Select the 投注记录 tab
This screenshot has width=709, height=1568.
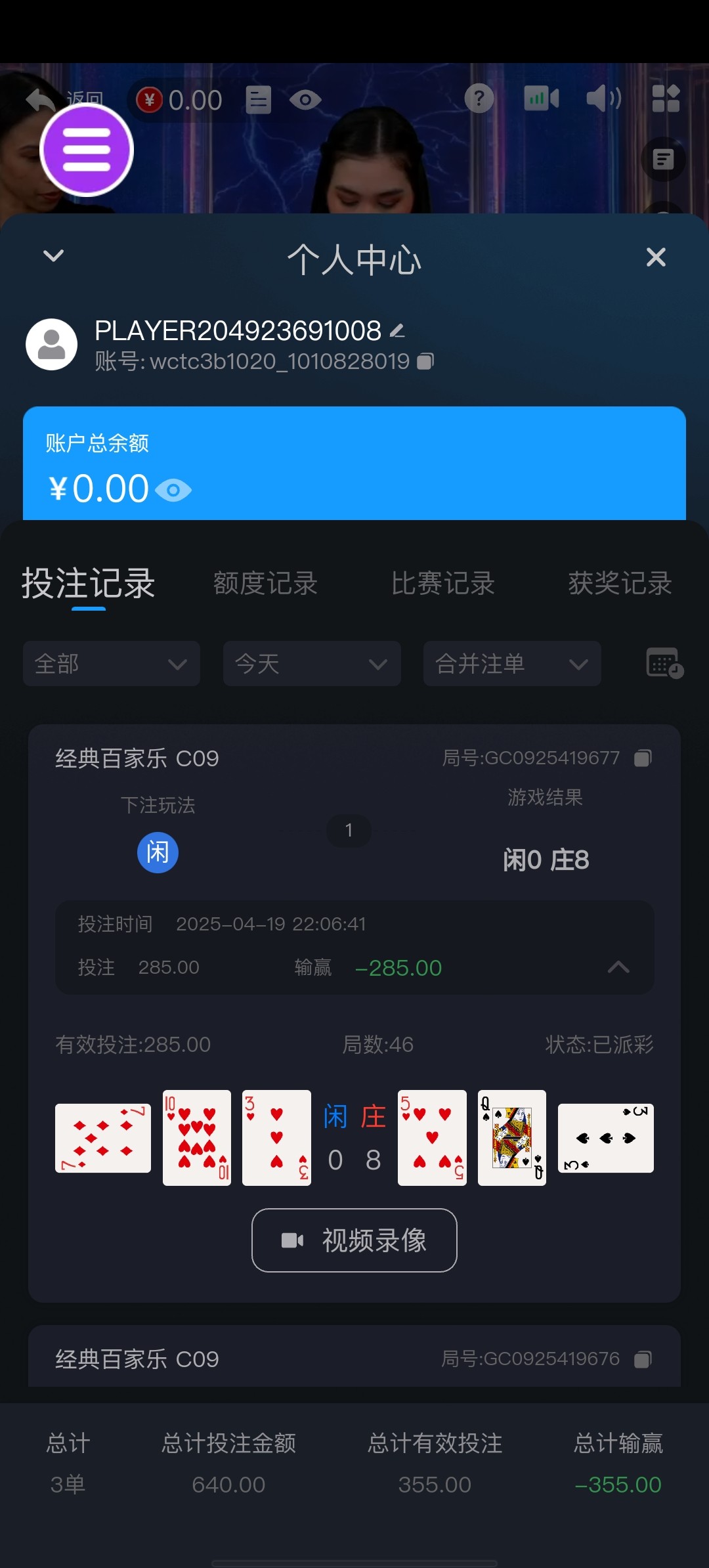point(89,583)
